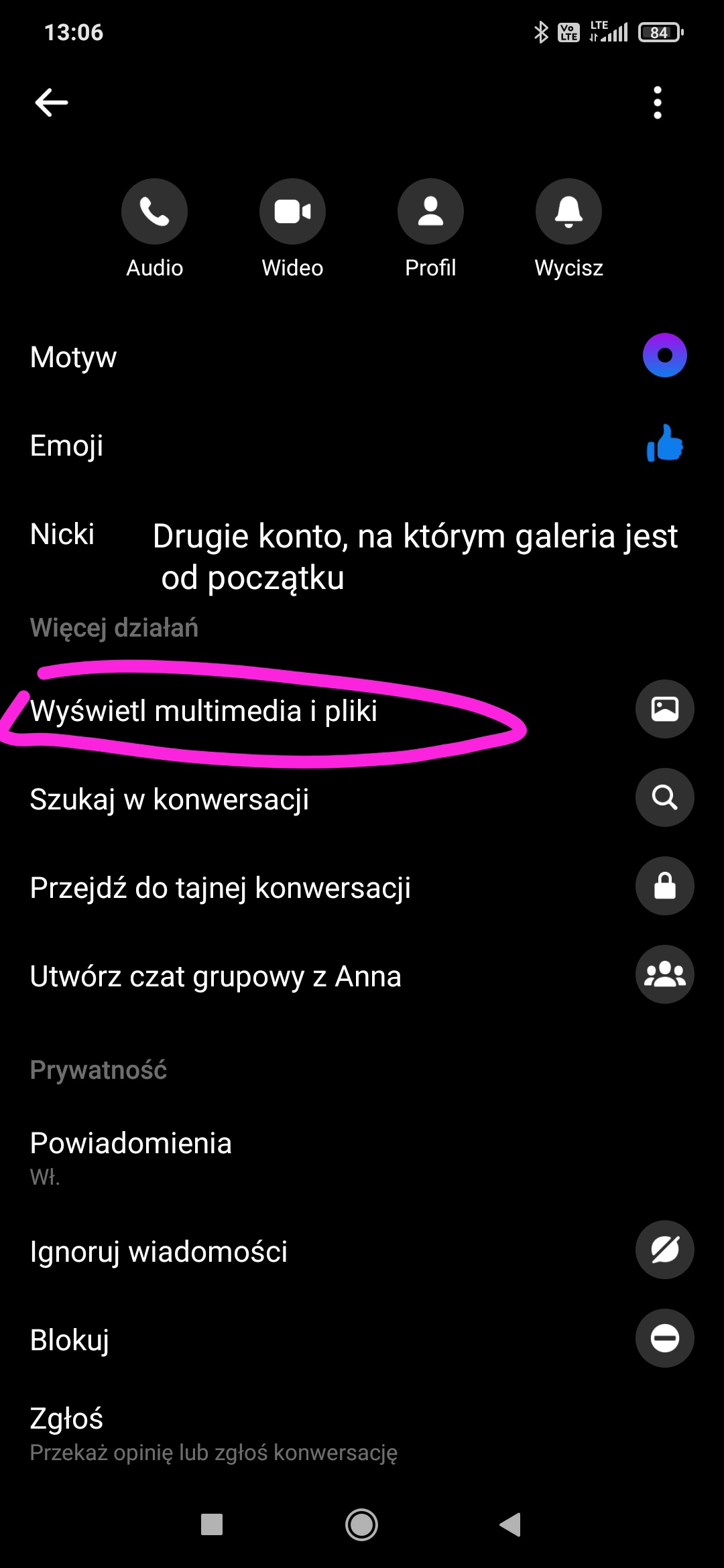
Task: Tap Przejdź do tajnej konwersacji
Action: [x=362, y=887]
